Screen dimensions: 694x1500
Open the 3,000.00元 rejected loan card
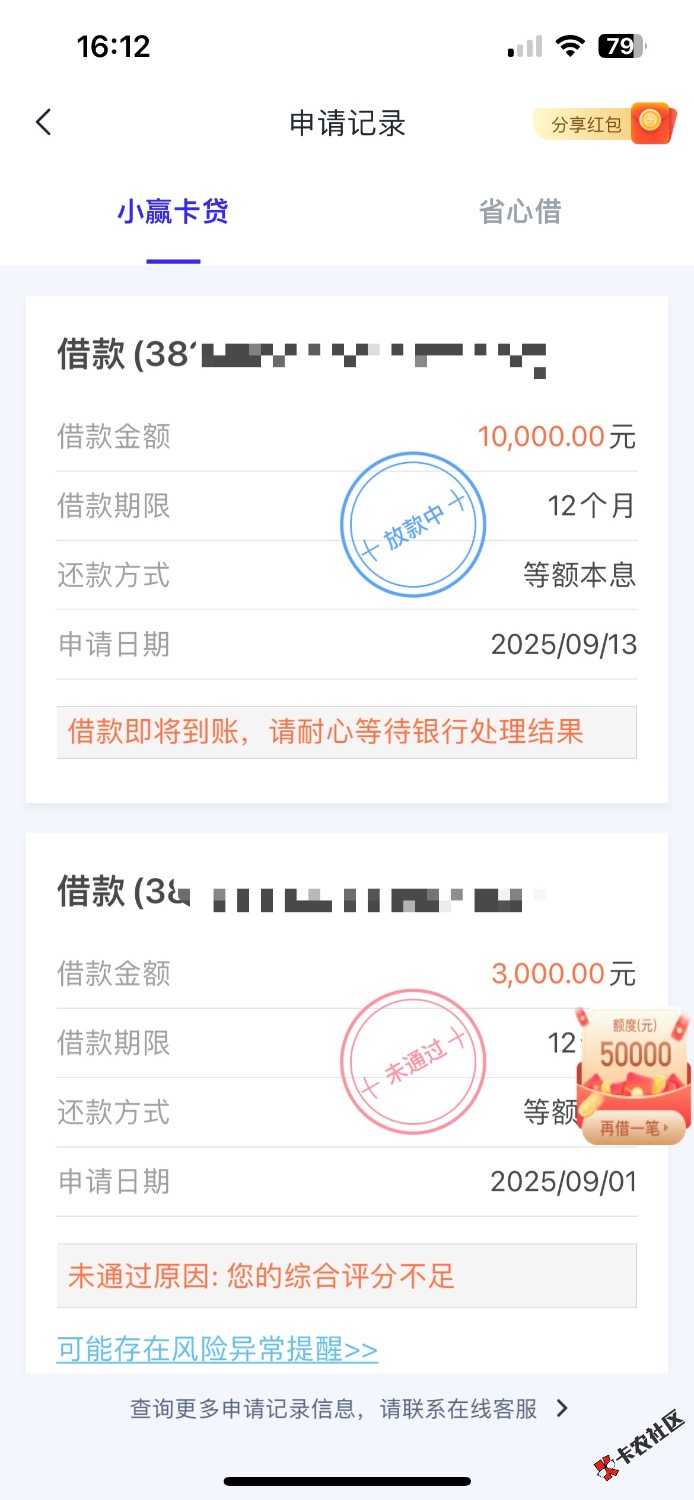(x=300, y=1075)
